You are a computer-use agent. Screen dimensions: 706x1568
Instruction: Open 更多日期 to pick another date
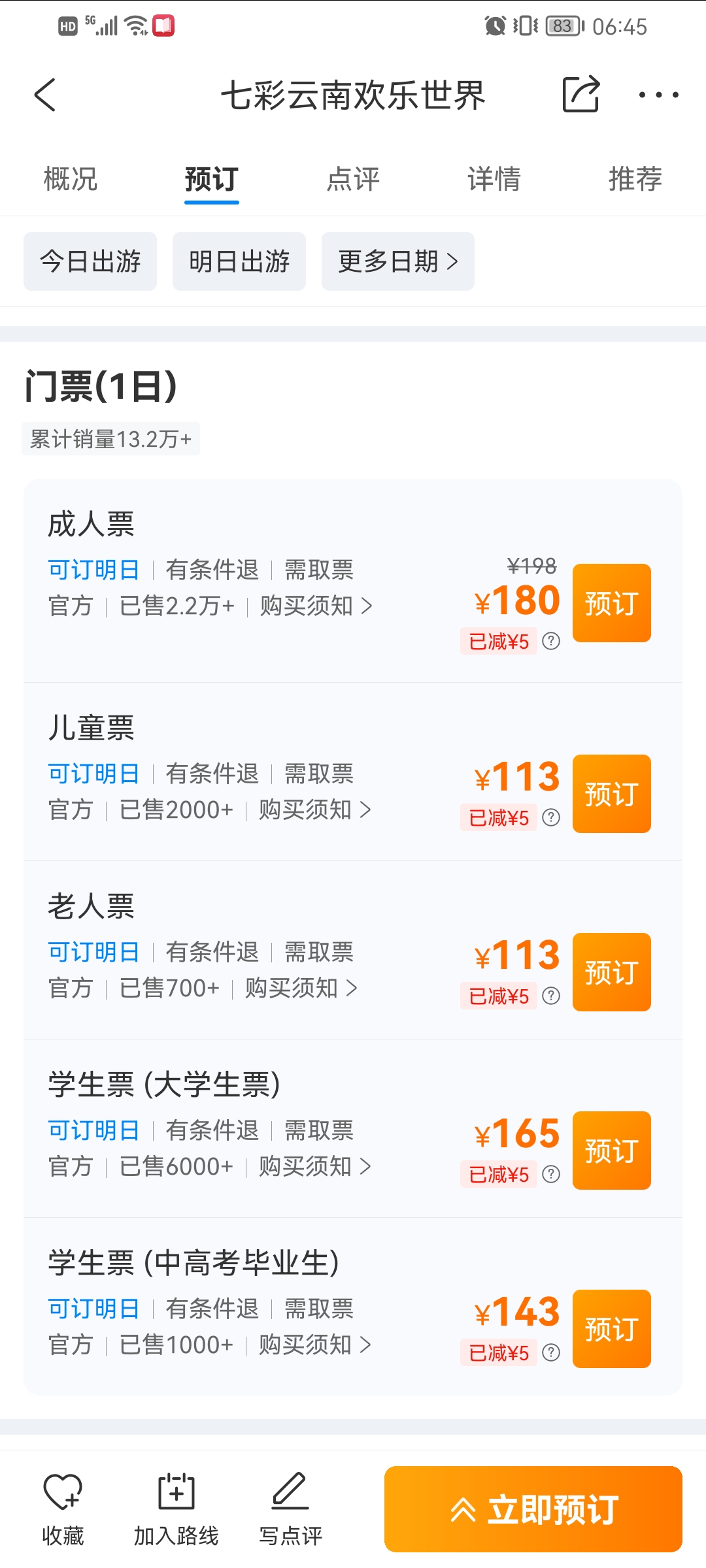point(398,261)
